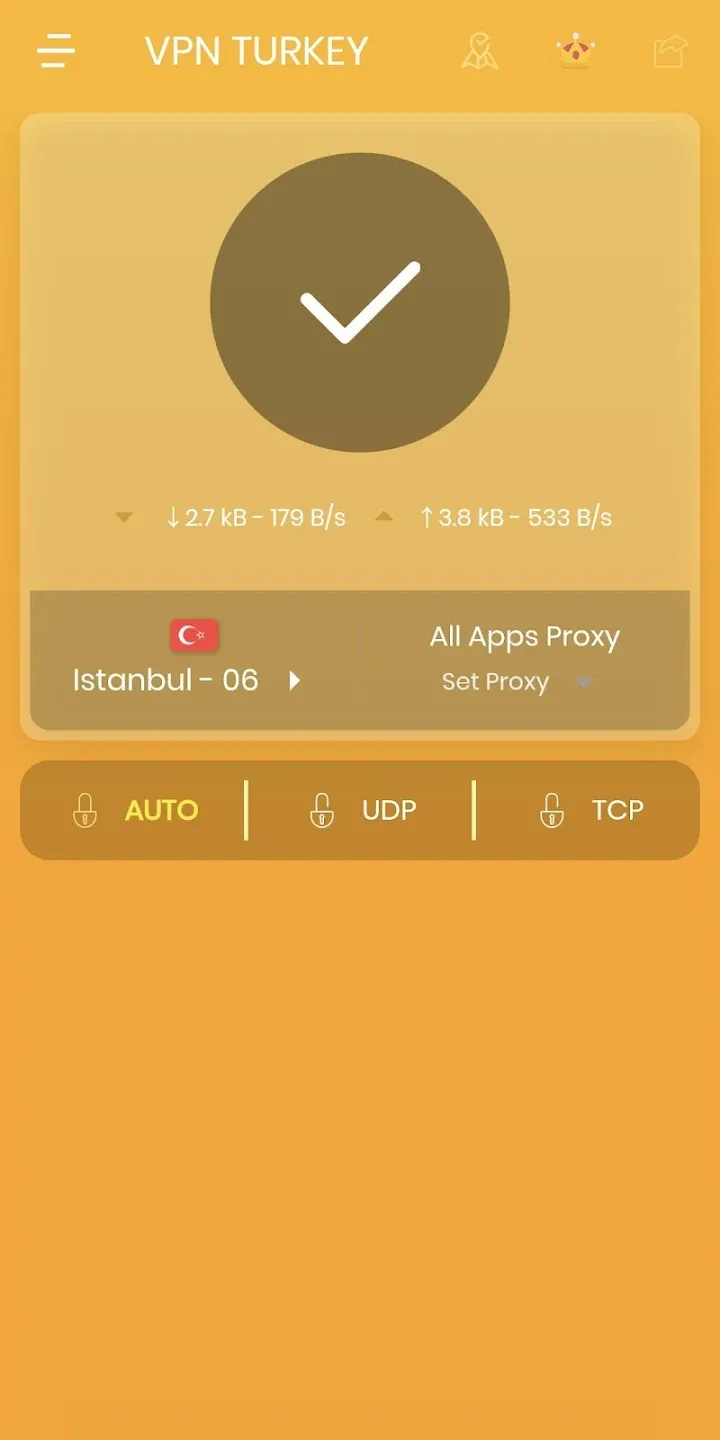Share the app via share icon
Viewport: 720px width, 1440px height.
click(x=671, y=51)
